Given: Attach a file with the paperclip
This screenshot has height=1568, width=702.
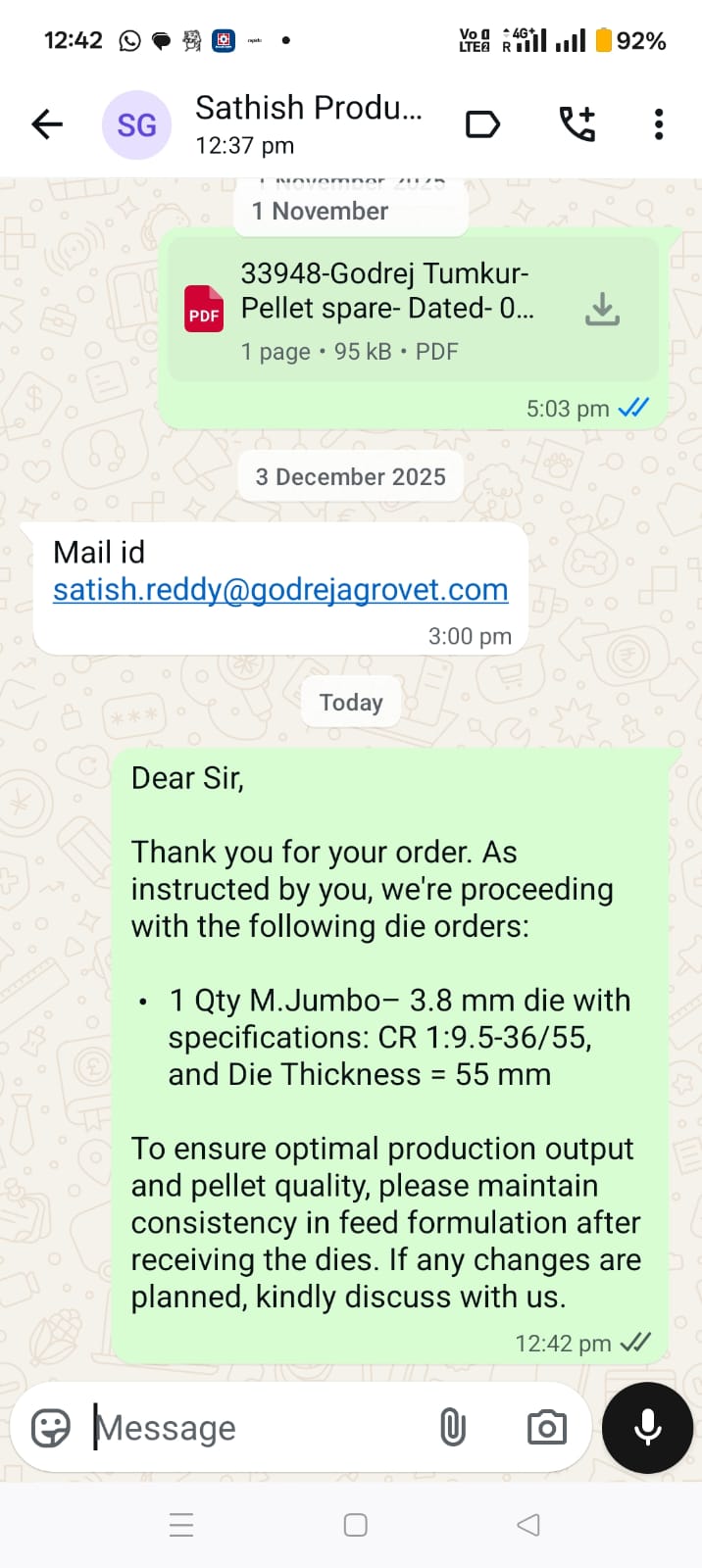Looking at the screenshot, I should [x=452, y=1428].
